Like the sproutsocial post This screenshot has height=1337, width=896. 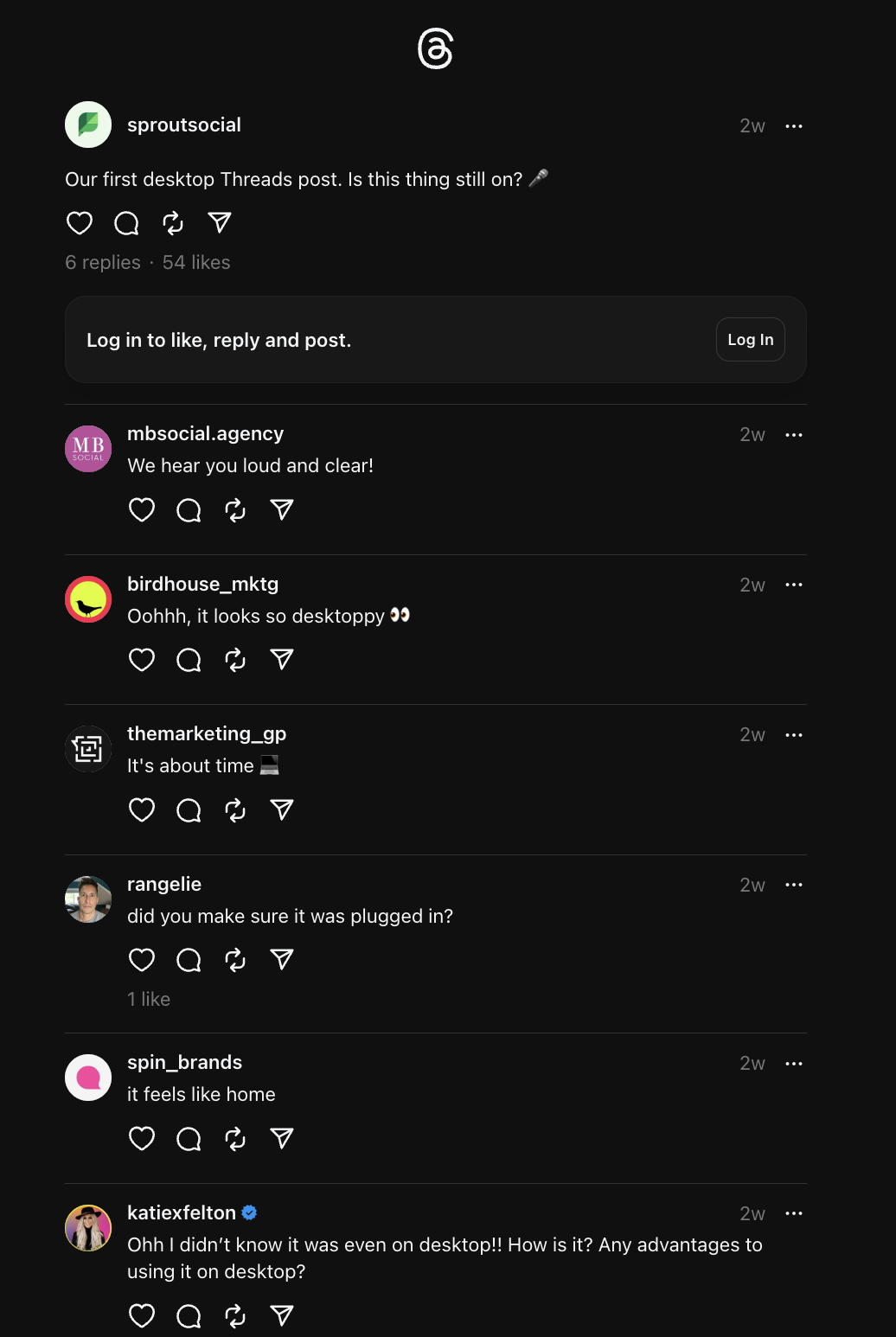(79, 223)
